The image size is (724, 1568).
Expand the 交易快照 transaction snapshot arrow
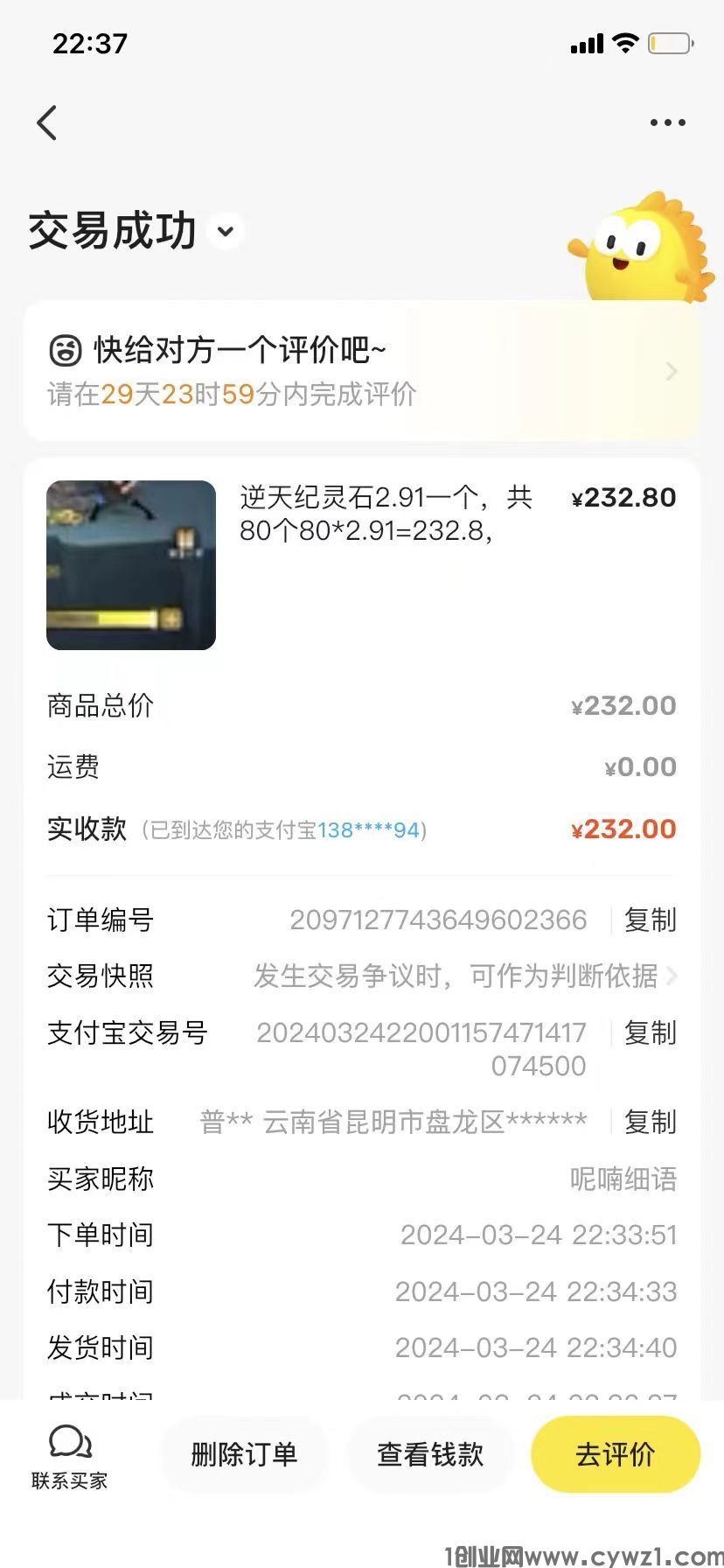pyautogui.click(x=672, y=976)
